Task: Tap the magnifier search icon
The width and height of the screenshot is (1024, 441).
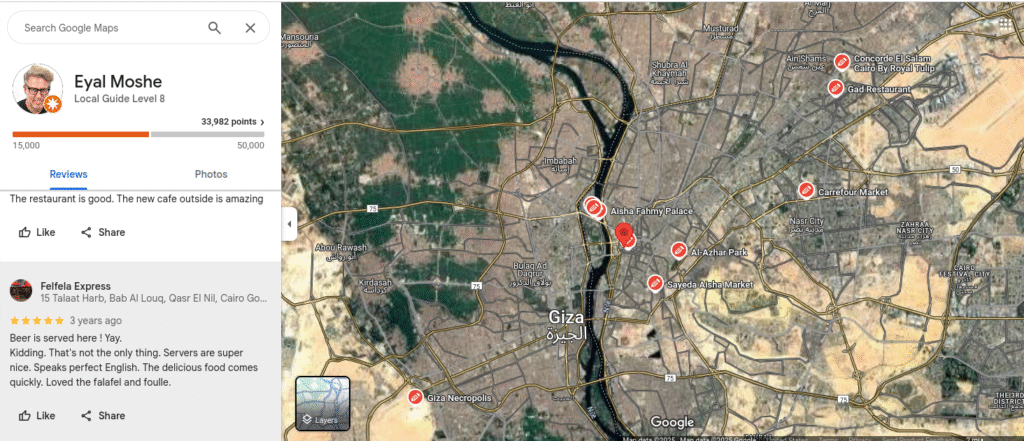Action: point(215,28)
